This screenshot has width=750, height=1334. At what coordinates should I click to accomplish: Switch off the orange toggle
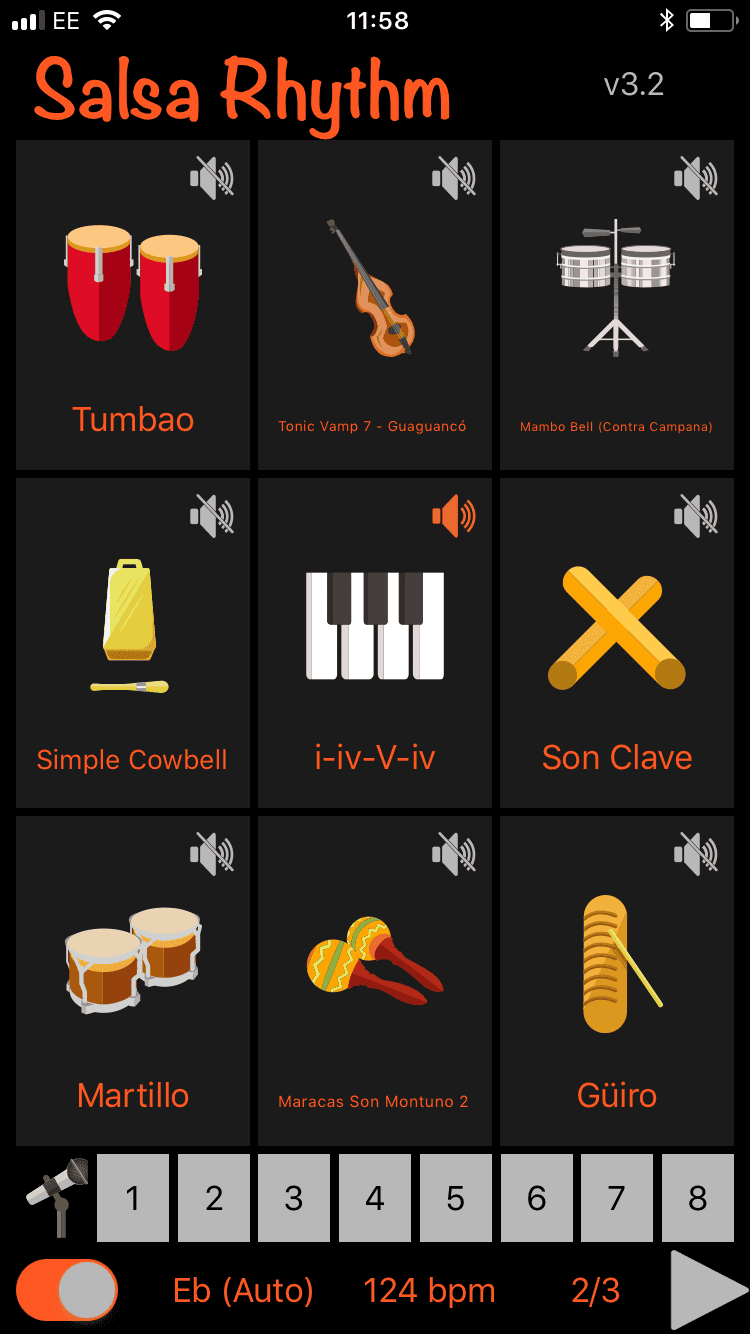(67, 1290)
